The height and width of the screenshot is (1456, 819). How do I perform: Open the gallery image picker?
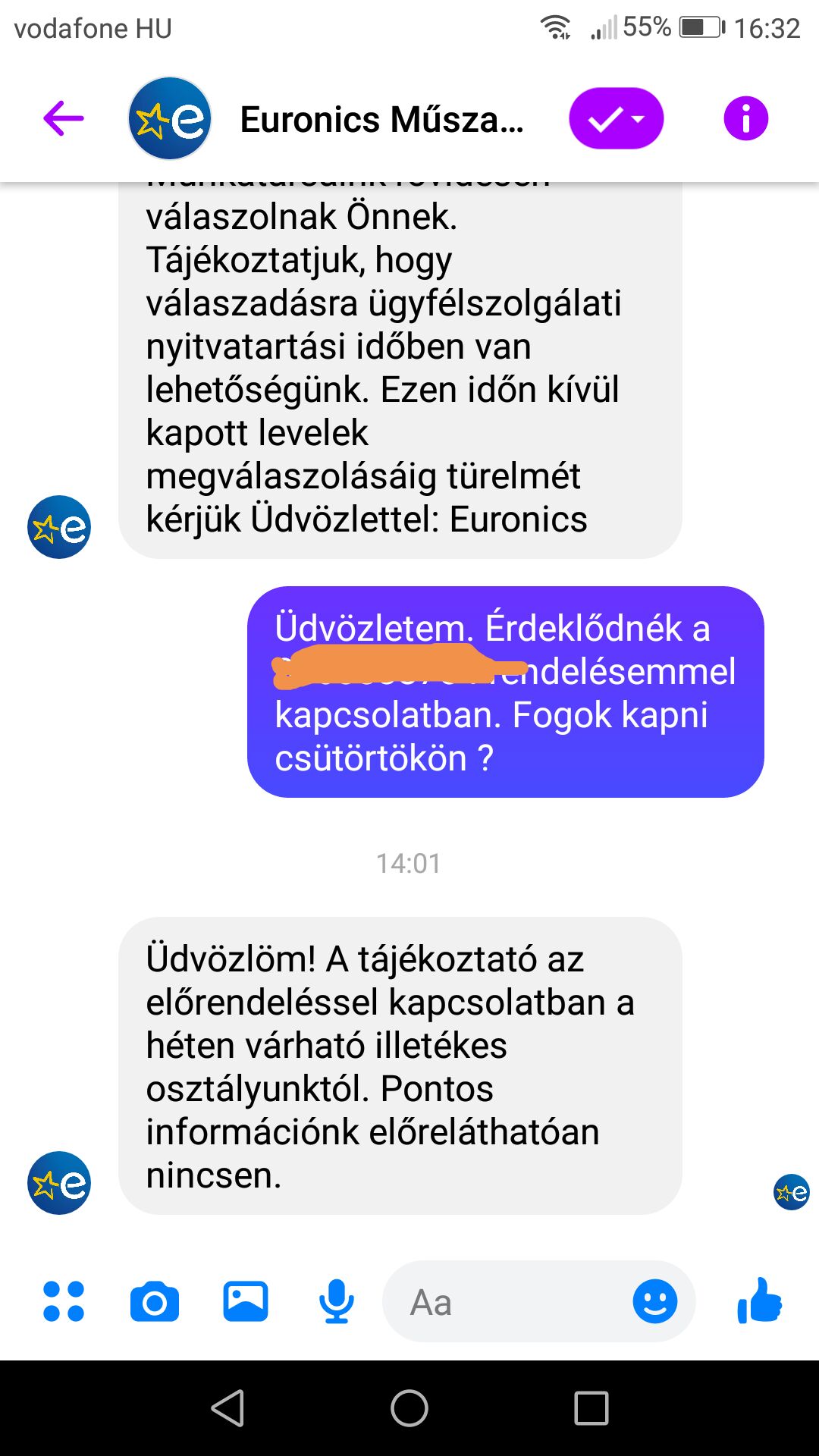pyautogui.click(x=246, y=1302)
